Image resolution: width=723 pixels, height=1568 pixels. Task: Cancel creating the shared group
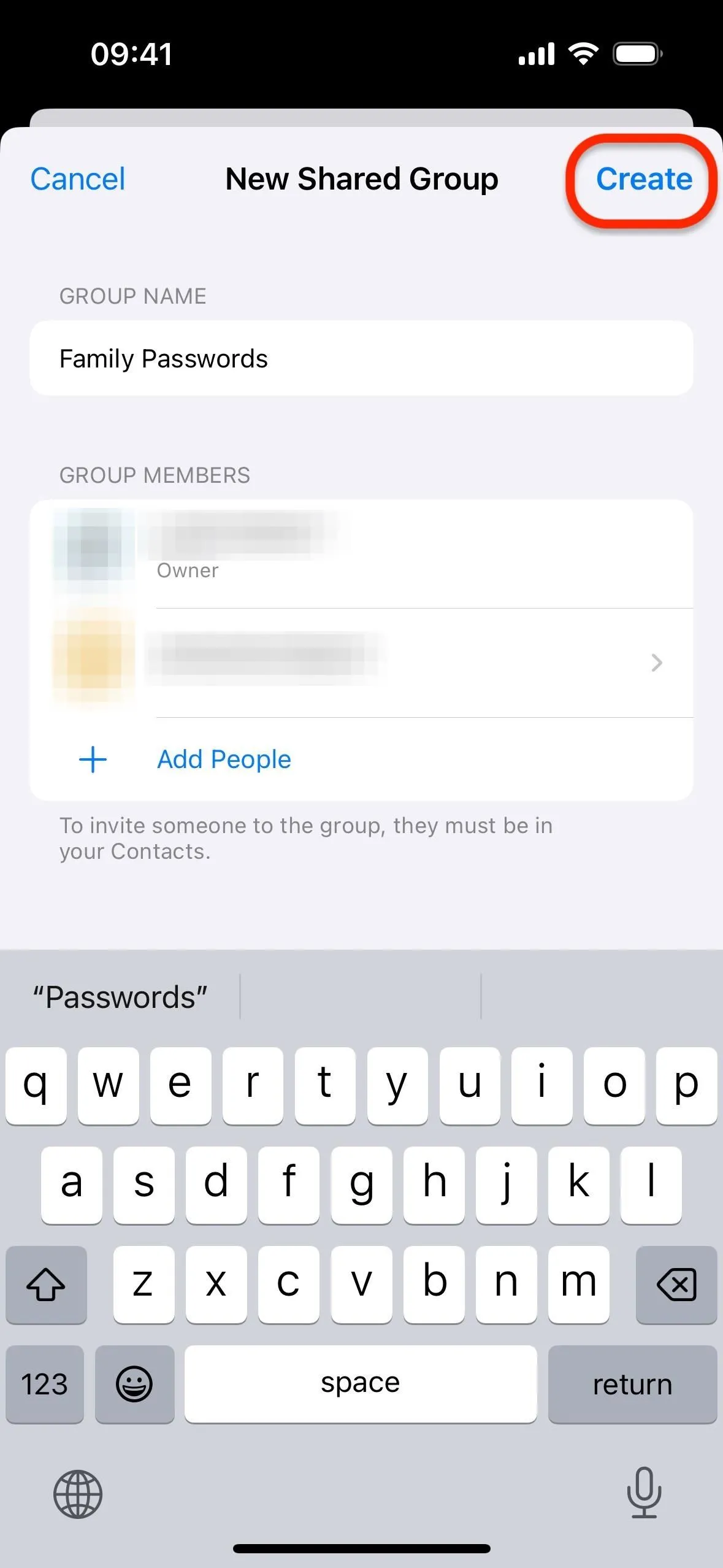pos(78,179)
